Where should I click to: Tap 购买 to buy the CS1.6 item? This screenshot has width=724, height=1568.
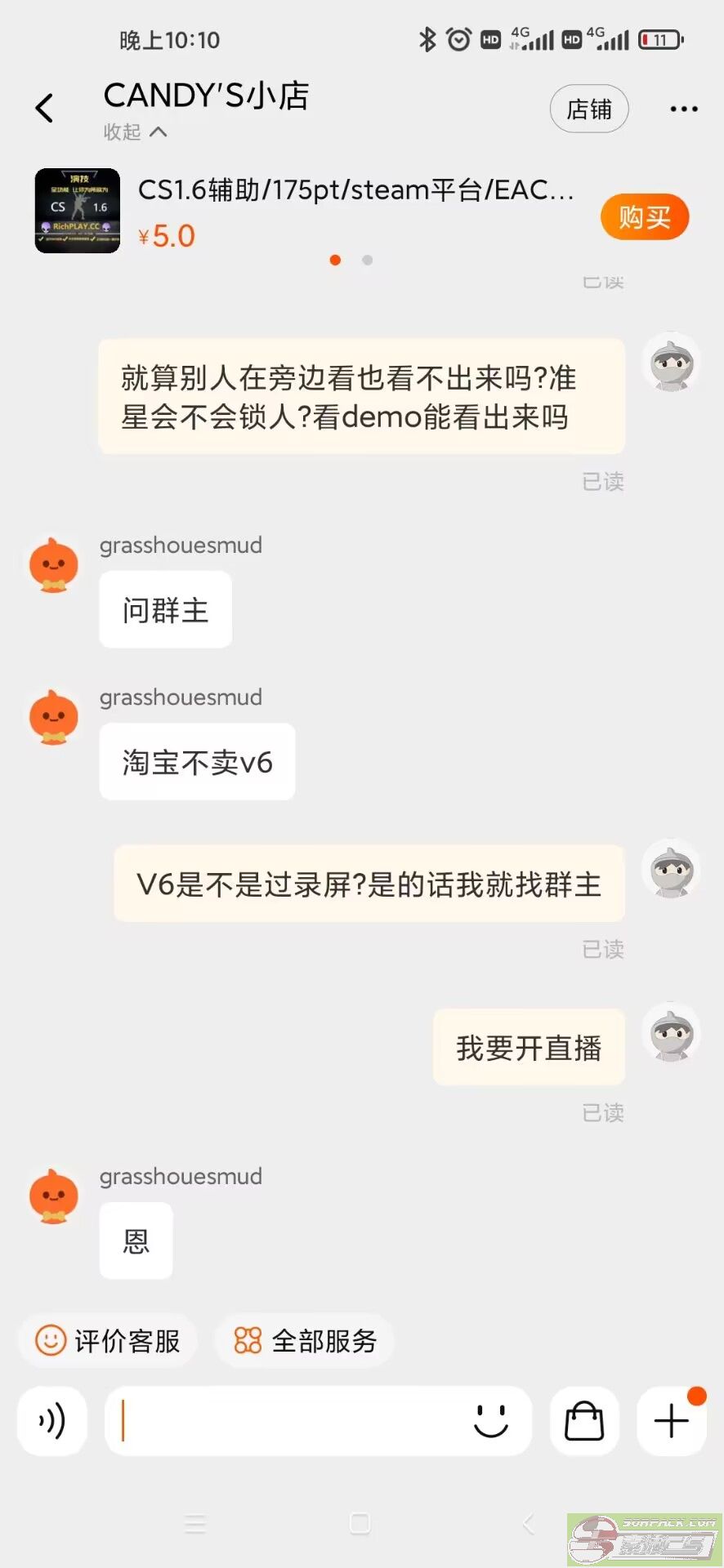pyautogui.click(x=645, y=217)
